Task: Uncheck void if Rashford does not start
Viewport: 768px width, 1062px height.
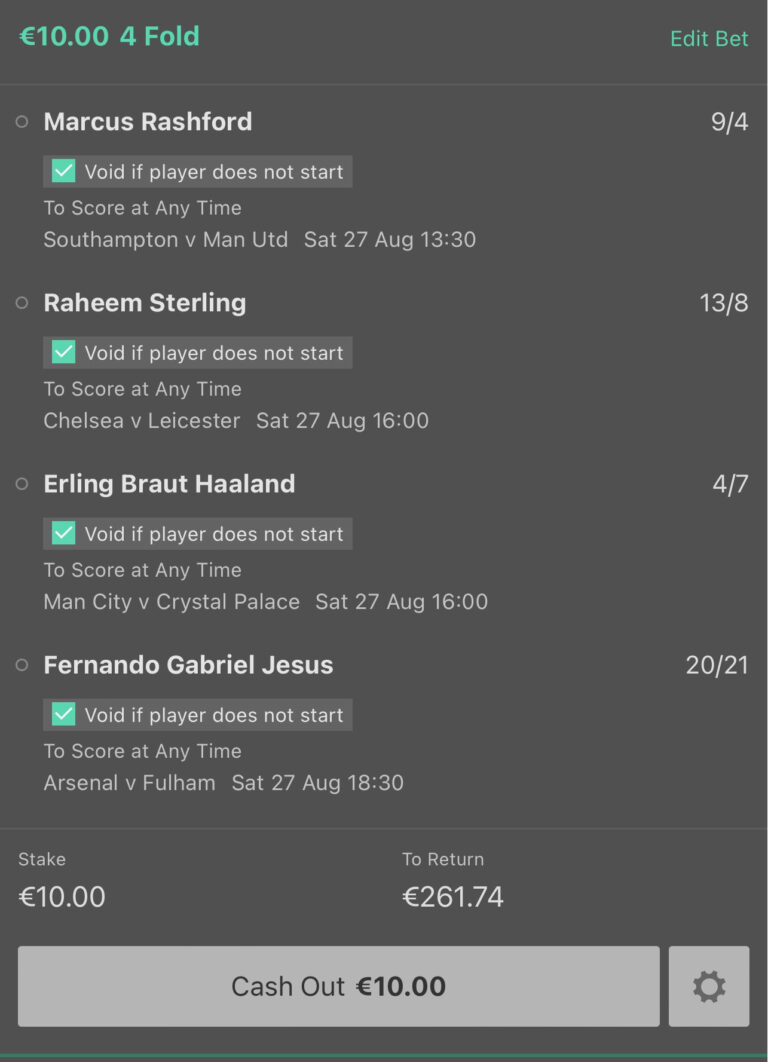Action: click(x=62, y=171)
